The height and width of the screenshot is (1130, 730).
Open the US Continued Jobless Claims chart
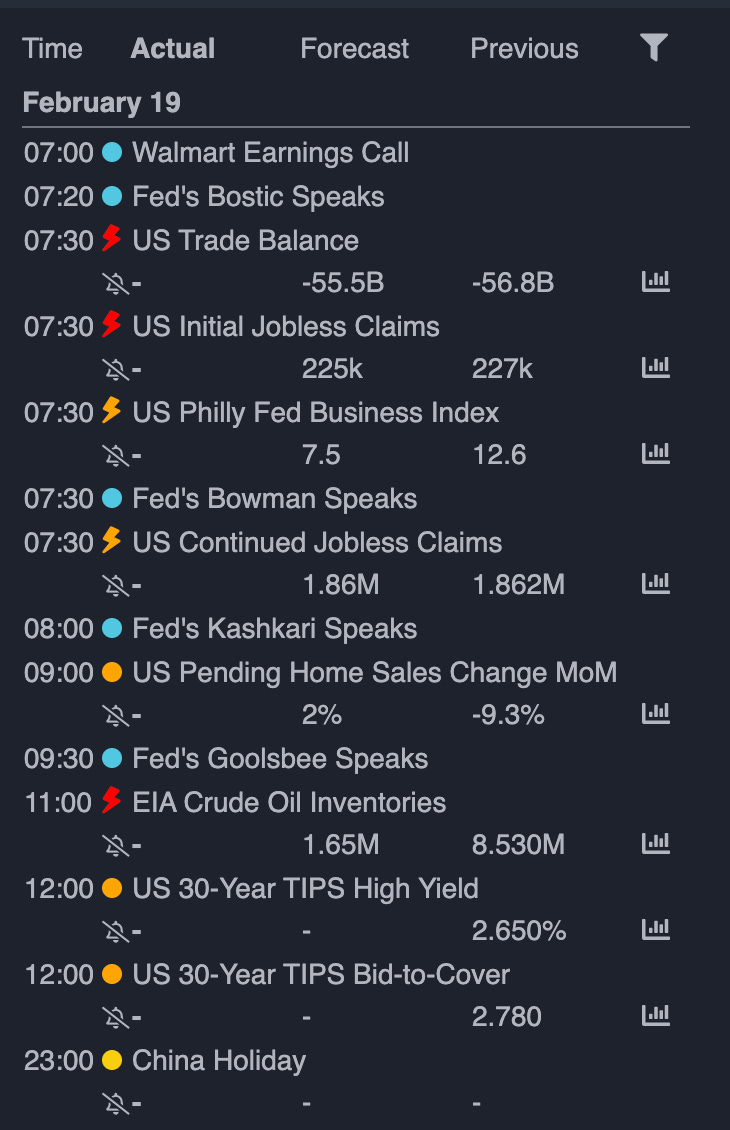pos(655,584)
